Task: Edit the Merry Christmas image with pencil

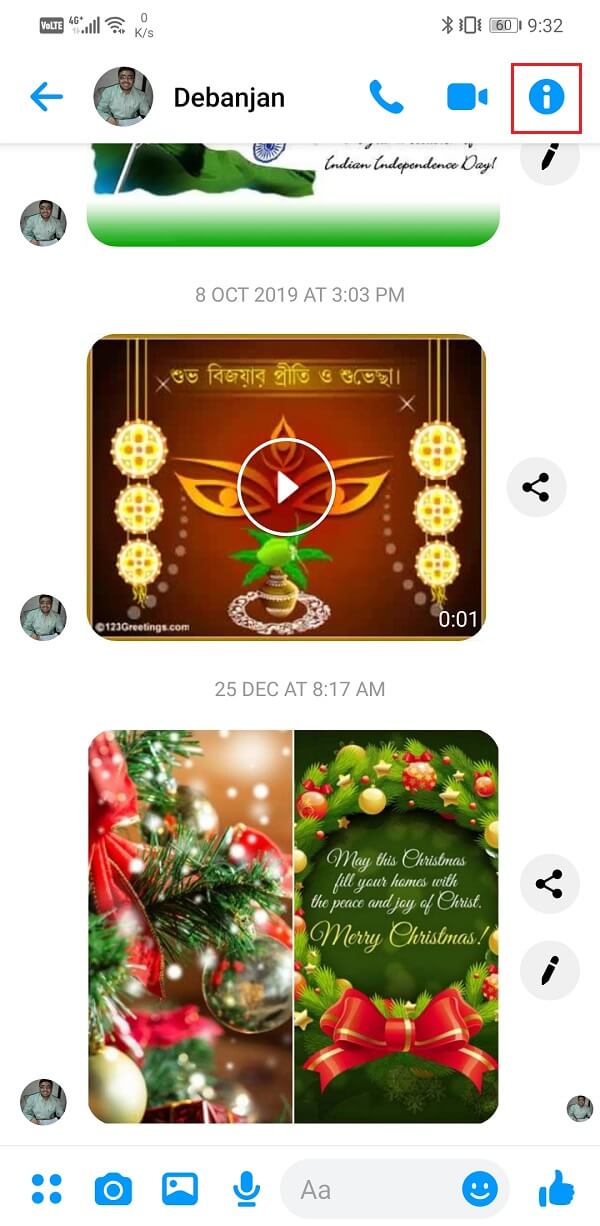Action: [x=549, y=969]
